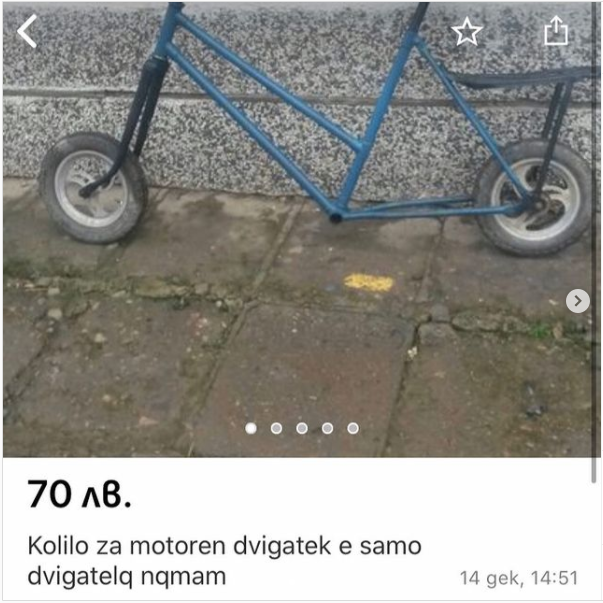This screenshot has height=603, width=603.
Task: Save this listing with the star icon
Action: pyautogui.click(x=467, y=32)
